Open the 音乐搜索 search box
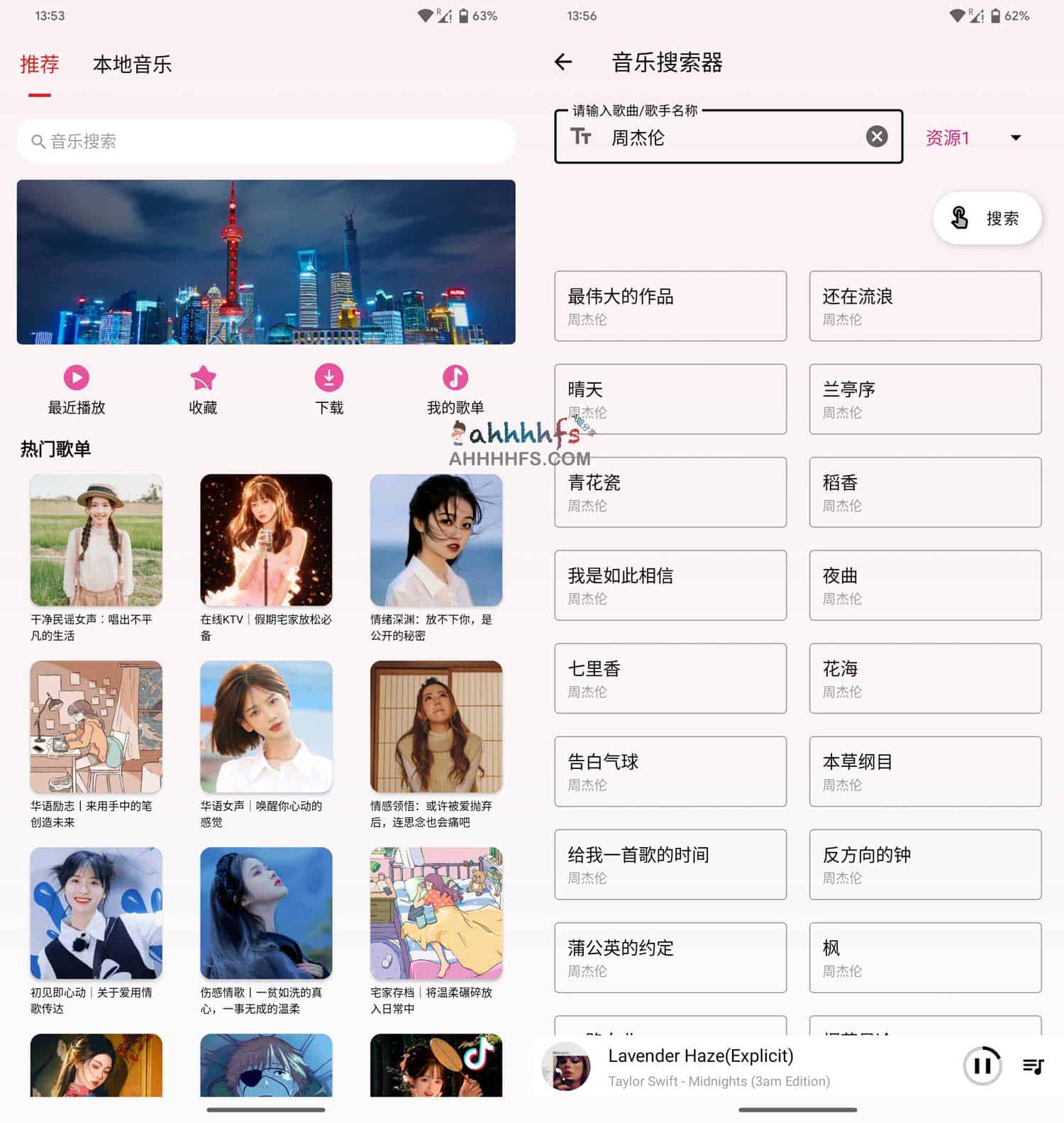 pos(266,141)
